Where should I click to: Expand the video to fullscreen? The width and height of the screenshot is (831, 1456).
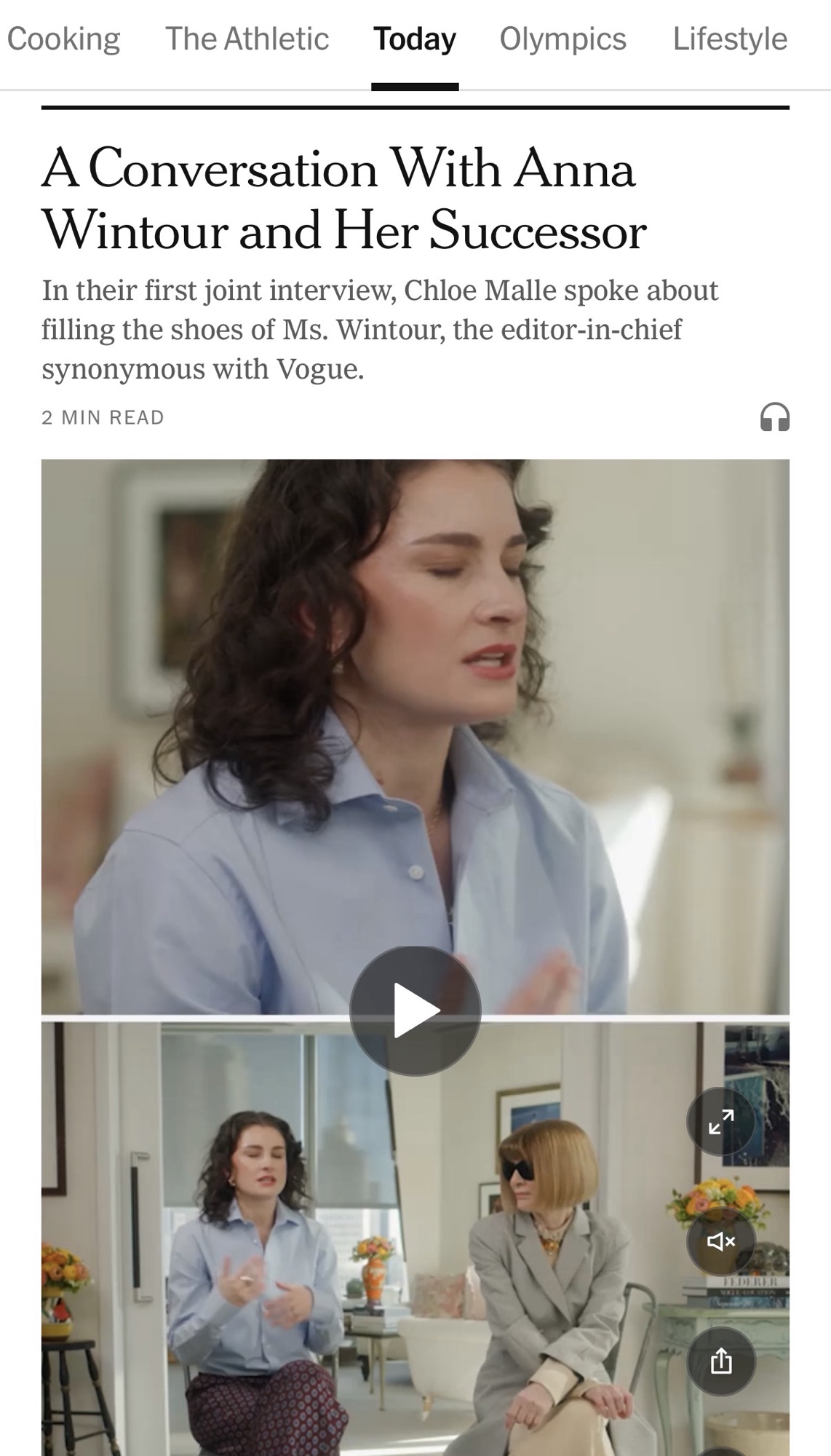pyautogui.click(x=720, y=1122)
